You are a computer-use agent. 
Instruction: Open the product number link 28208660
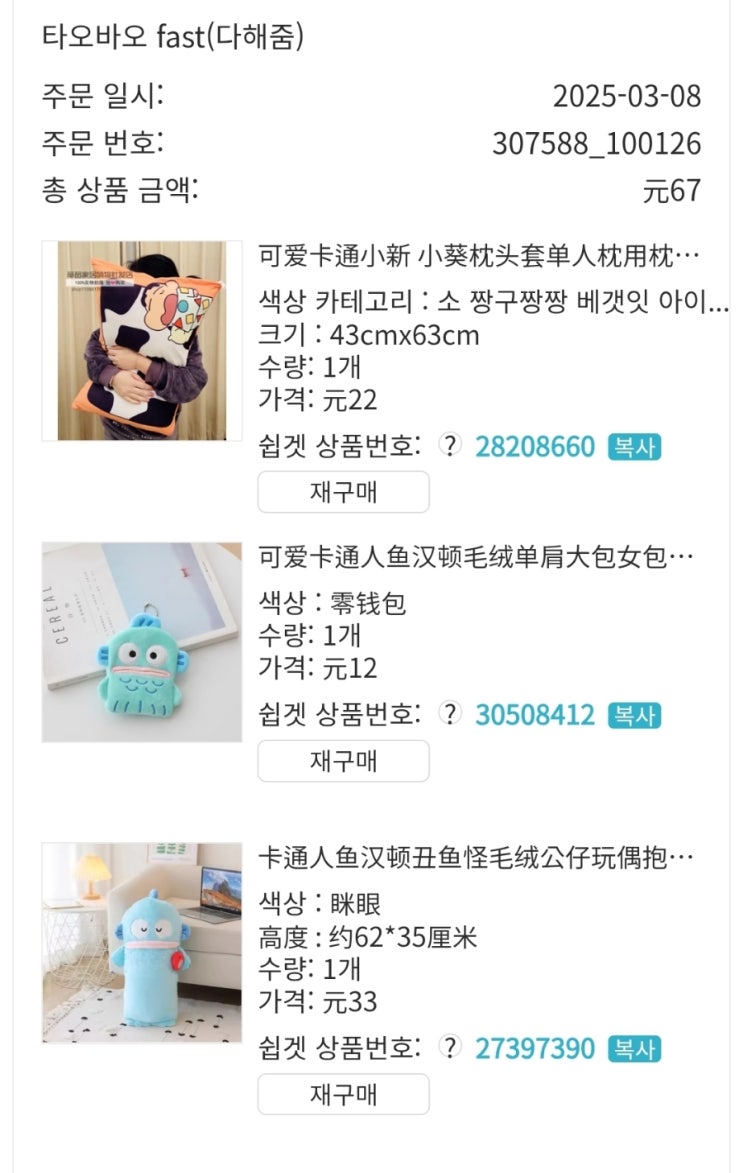click(535, 447)
